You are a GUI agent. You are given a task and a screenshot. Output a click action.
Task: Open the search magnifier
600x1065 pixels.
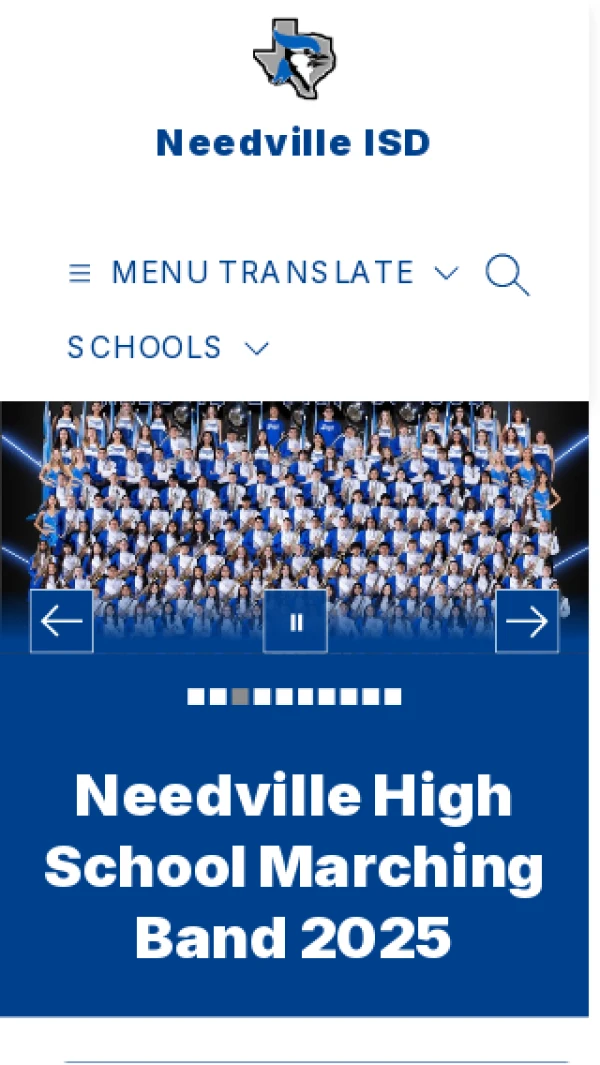pos(507,274)
